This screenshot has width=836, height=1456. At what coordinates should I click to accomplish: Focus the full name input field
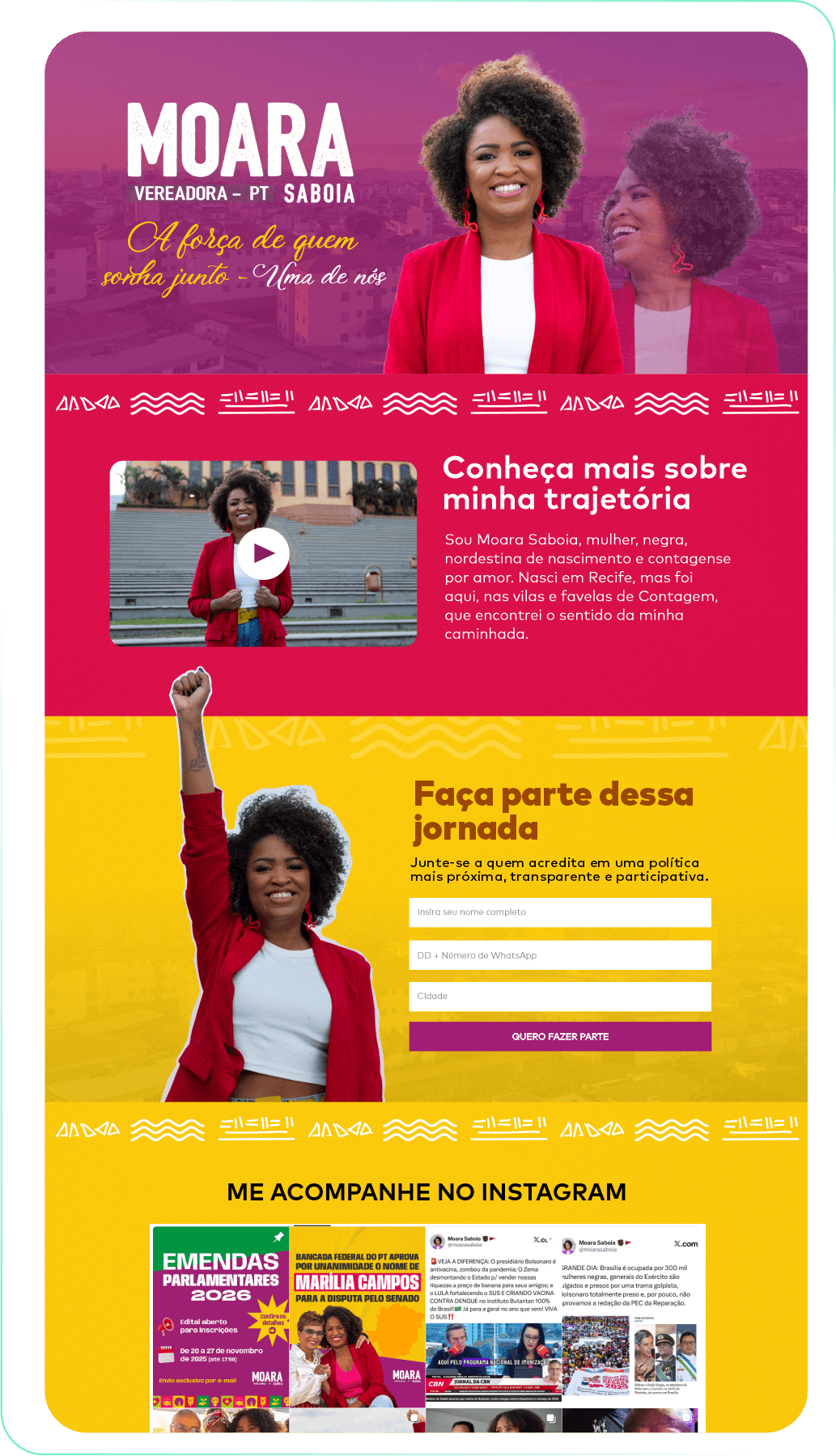pyautogui.click(x=560, y=912)
